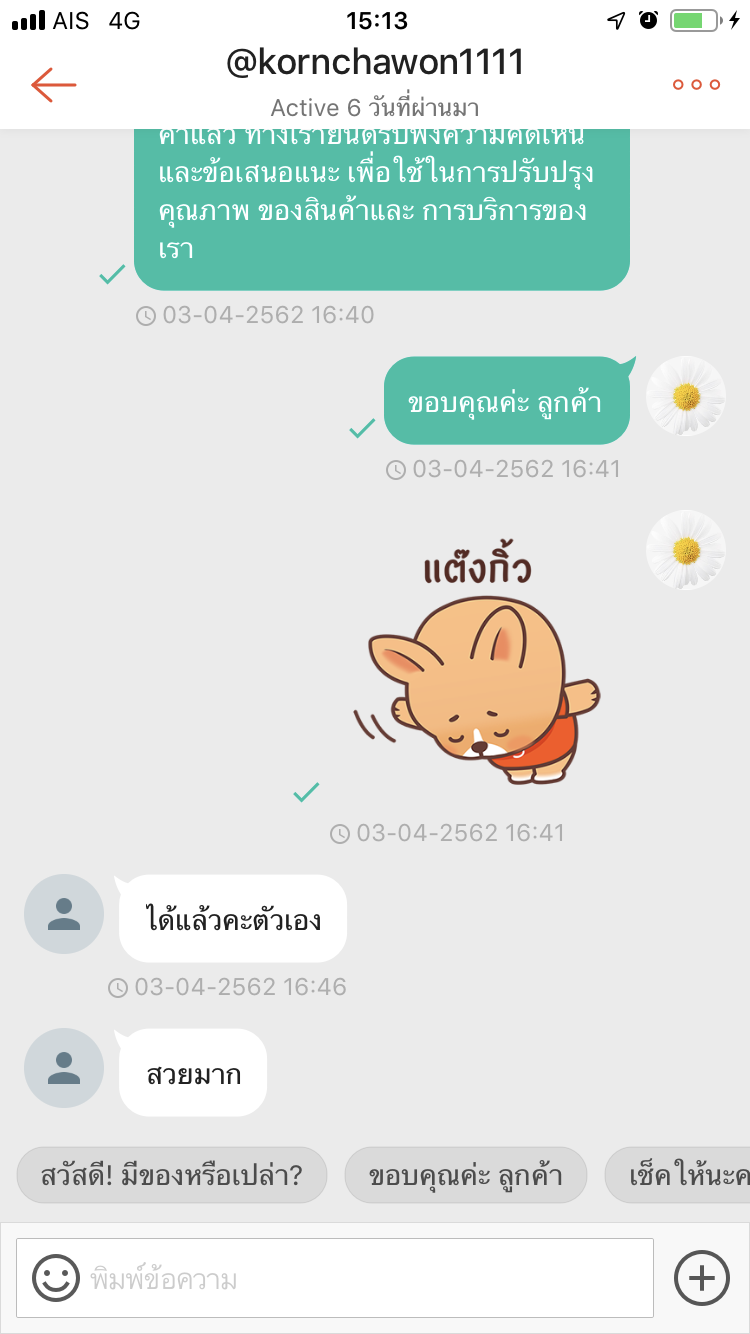Choose the quick reply chip ขอบคุณค่ะ ลูกค้า
Screen dimensions: 750x1334
[x=465, y=1175]
